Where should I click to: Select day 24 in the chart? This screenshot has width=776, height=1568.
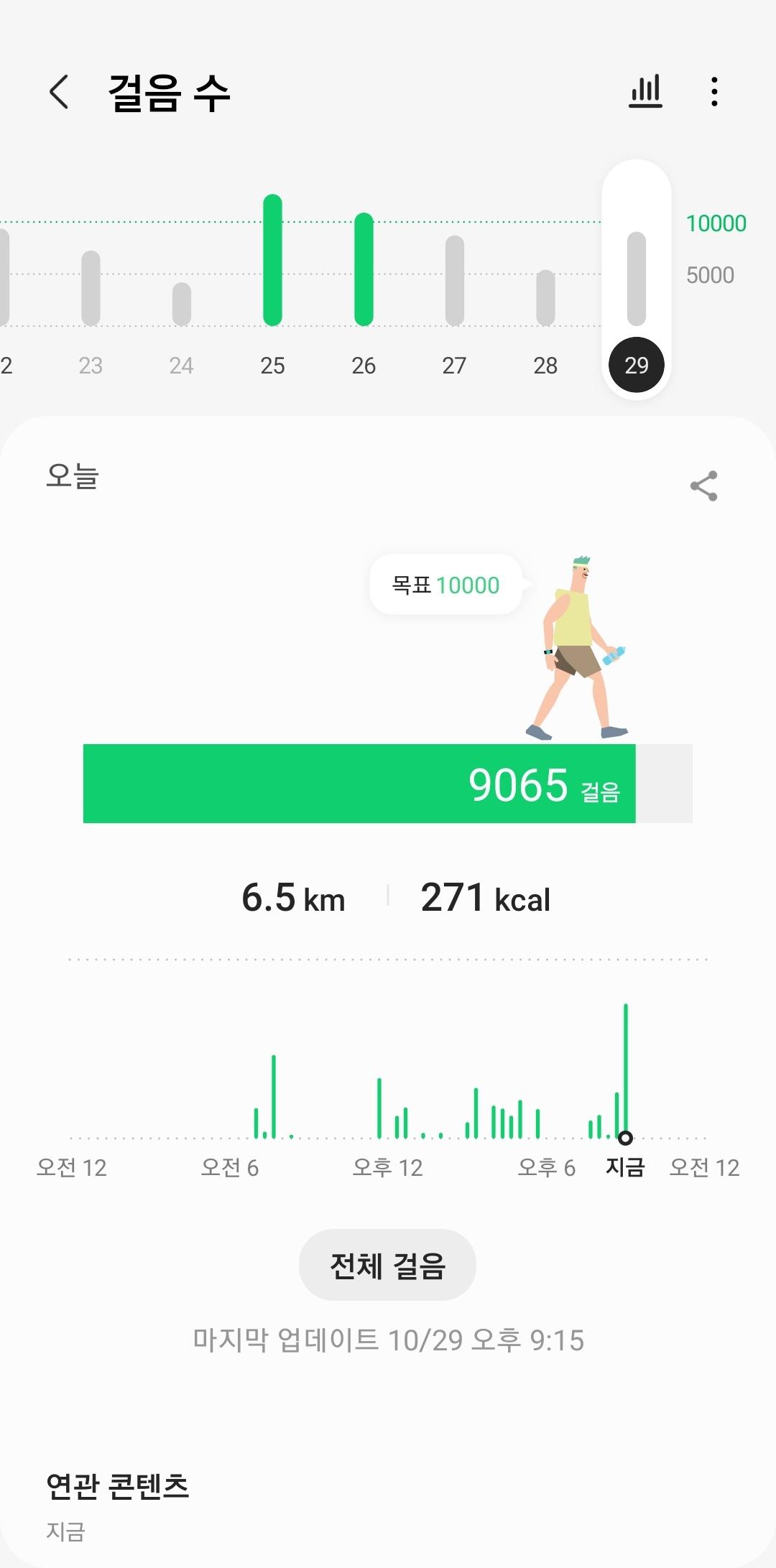point(181,316)
